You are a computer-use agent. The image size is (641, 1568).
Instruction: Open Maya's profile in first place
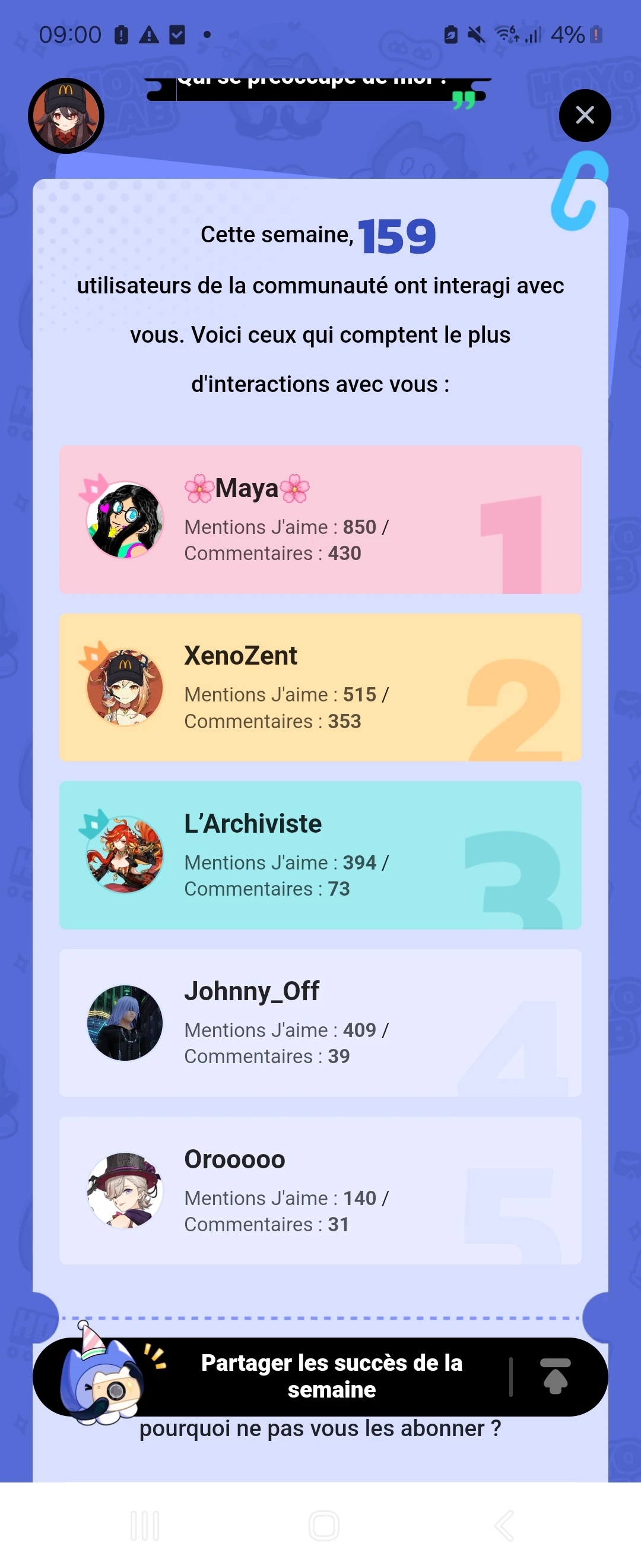320,519
